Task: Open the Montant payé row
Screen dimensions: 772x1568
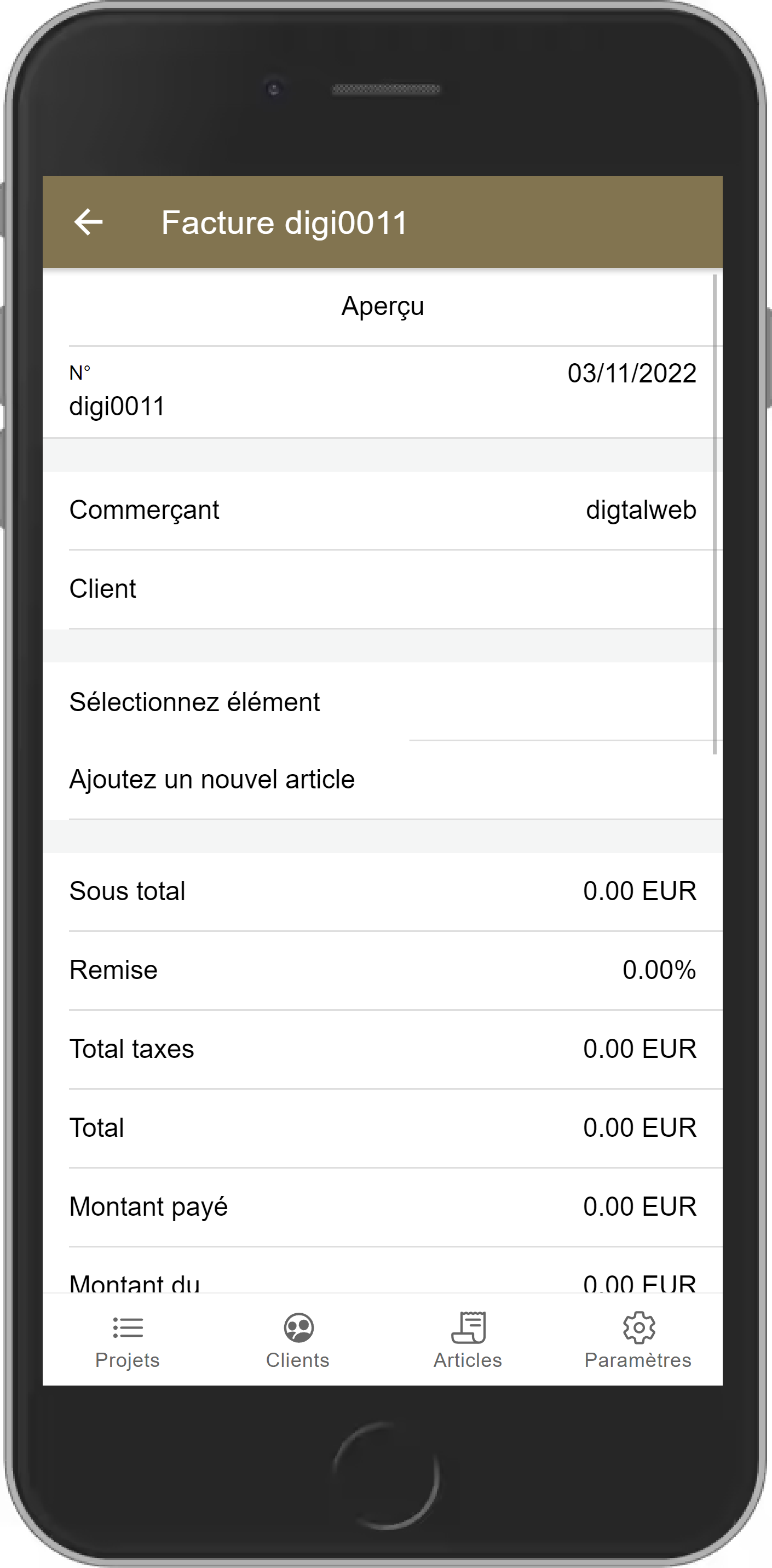Action: [382, 1207]
